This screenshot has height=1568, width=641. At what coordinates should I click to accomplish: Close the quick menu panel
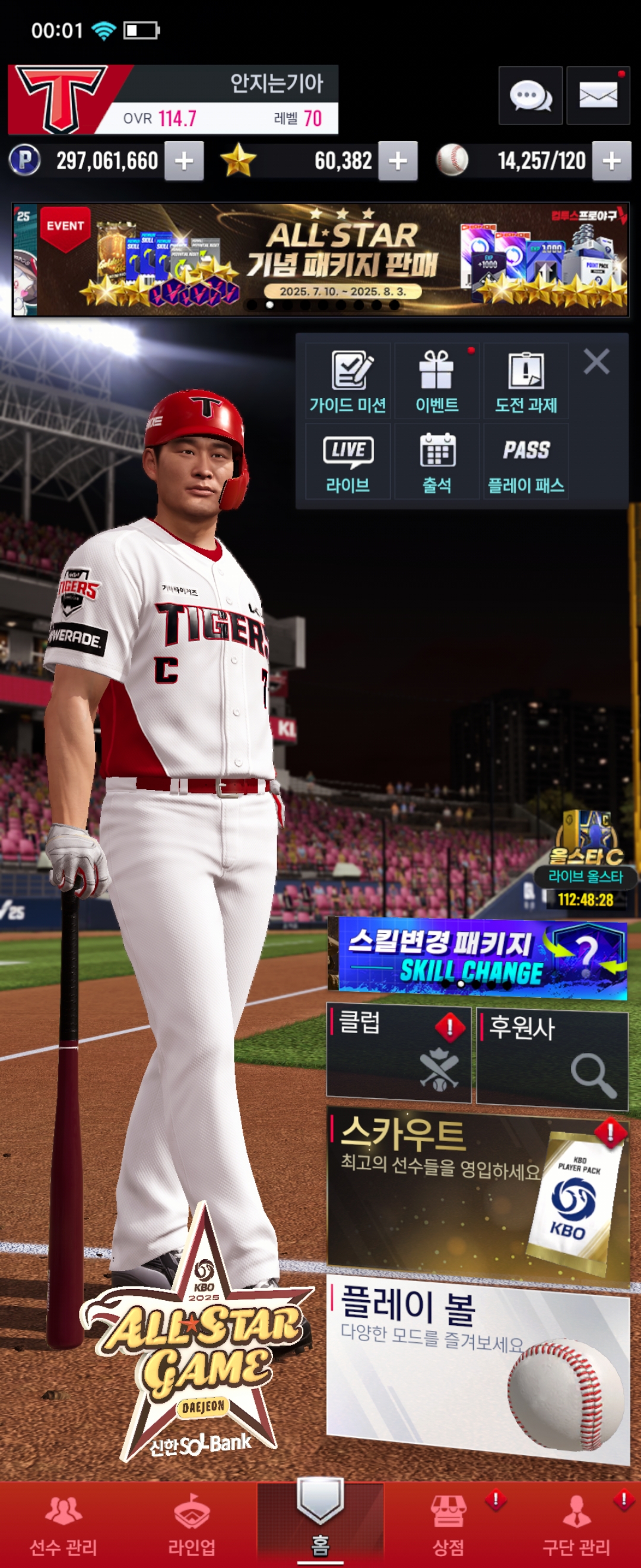tap(596, 362)
